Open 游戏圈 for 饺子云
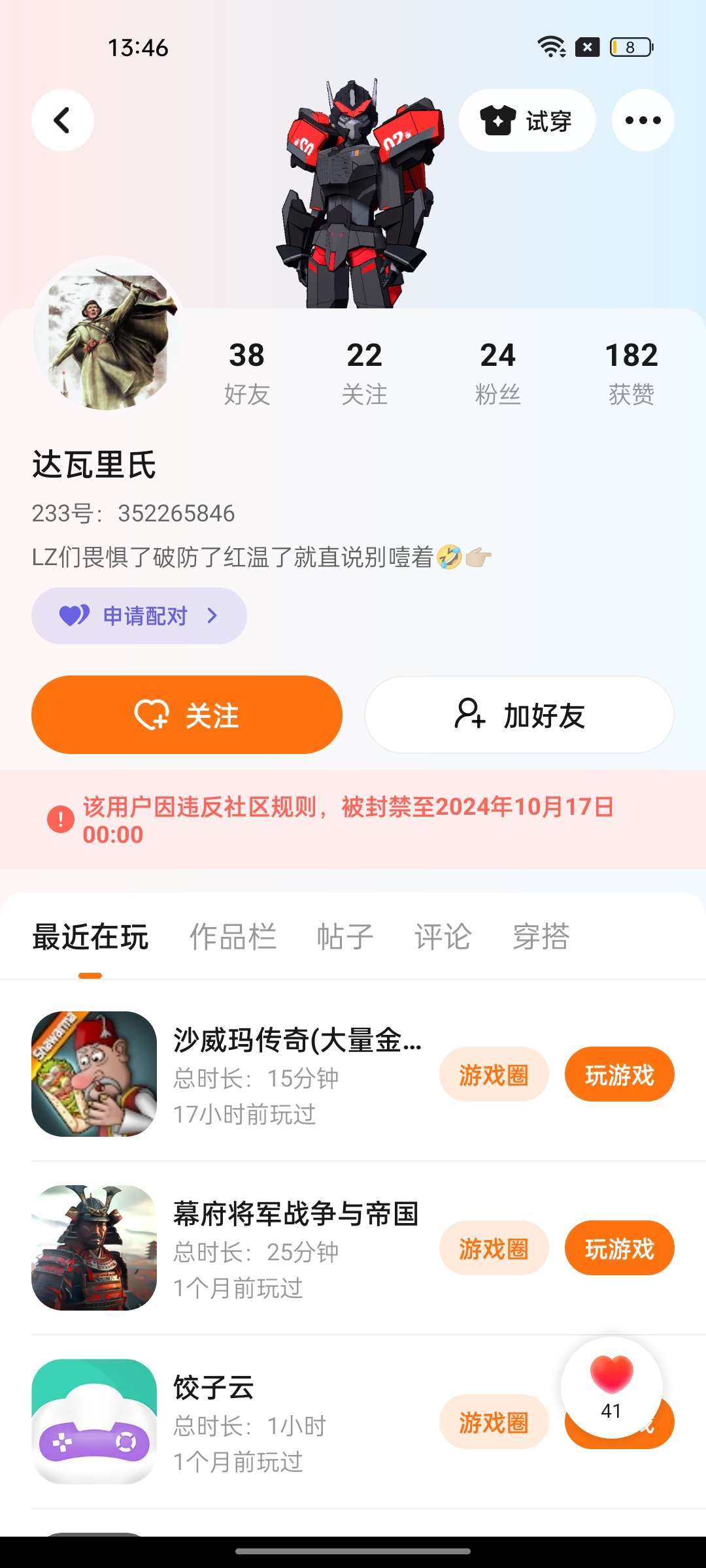 pyautogui.click(x=494, y=1422)
